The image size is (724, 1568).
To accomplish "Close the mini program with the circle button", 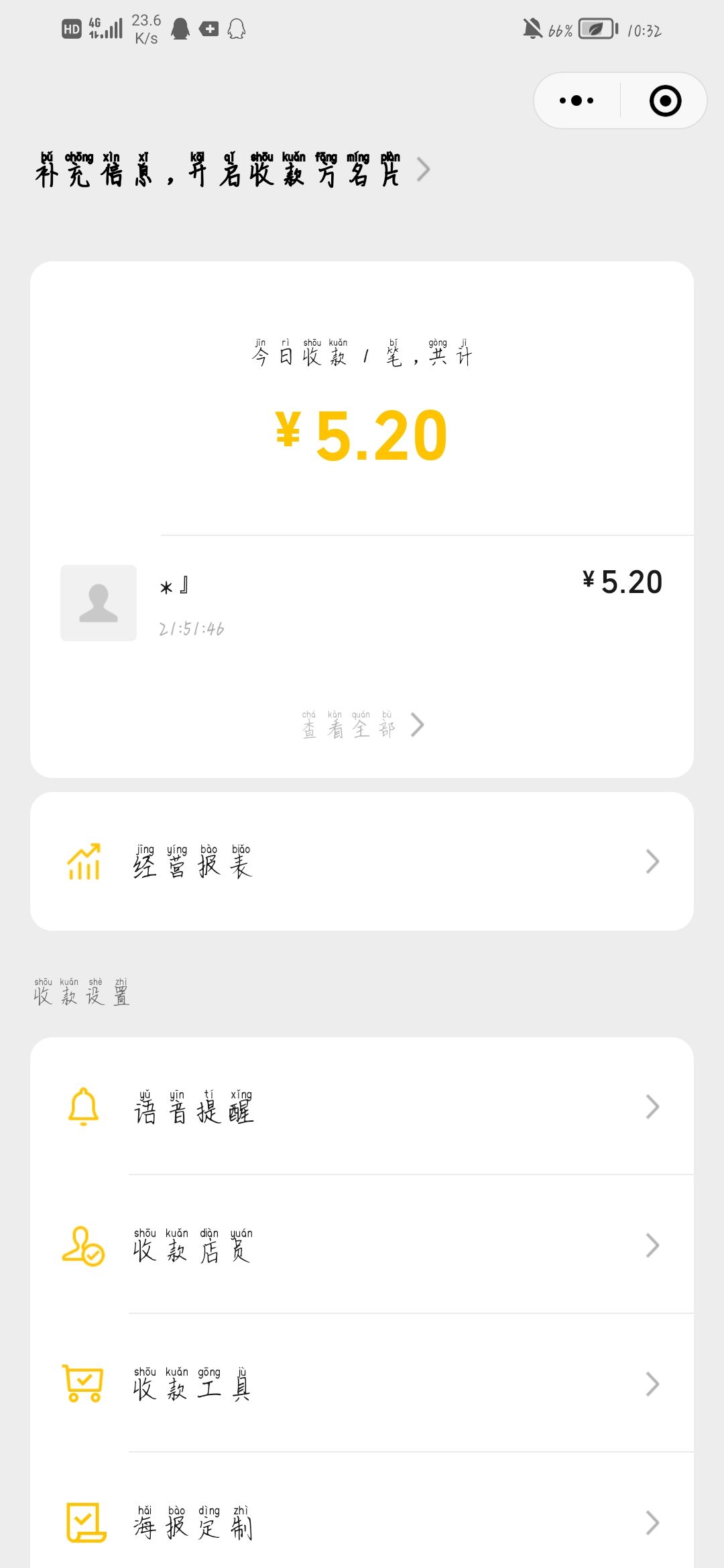I will [x=665, y=101].
